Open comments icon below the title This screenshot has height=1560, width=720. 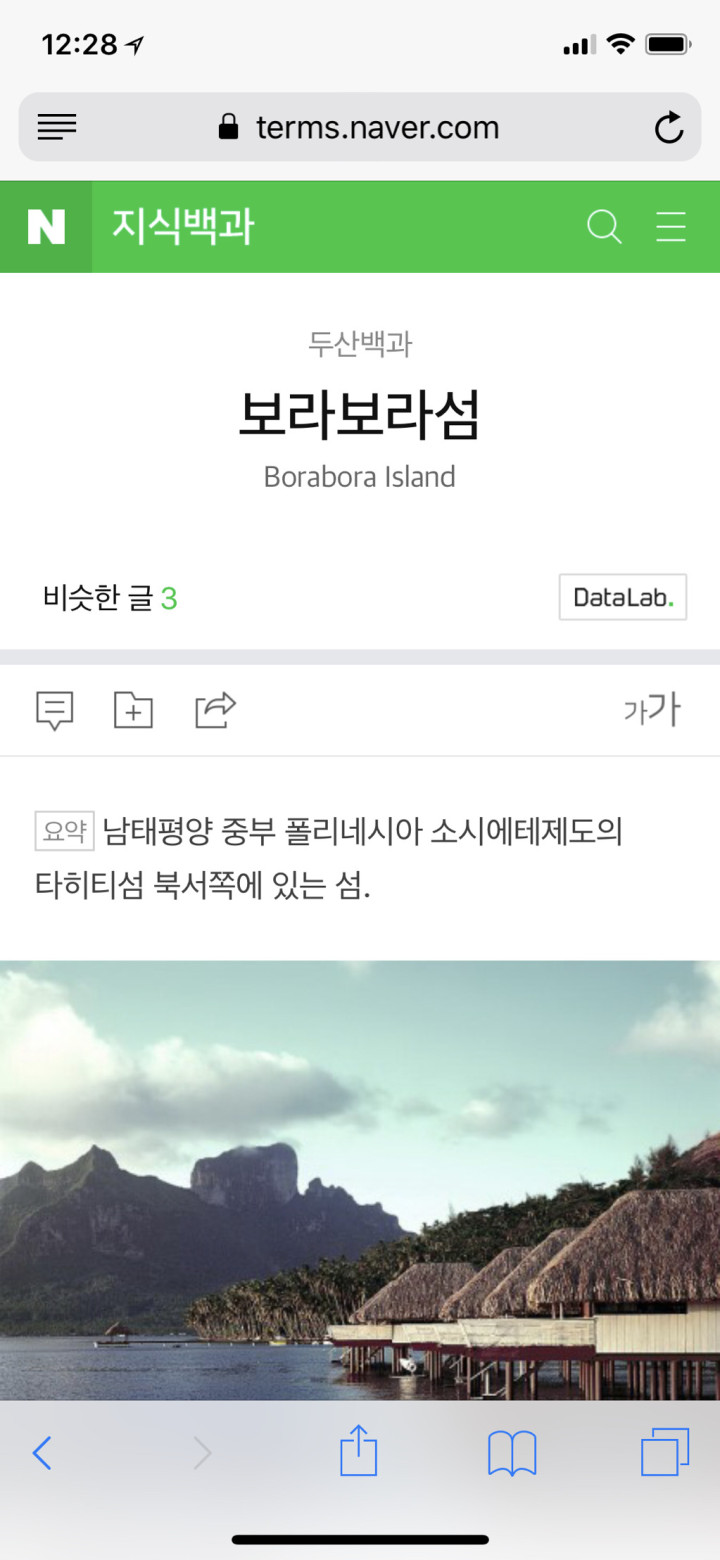[54, 711]
